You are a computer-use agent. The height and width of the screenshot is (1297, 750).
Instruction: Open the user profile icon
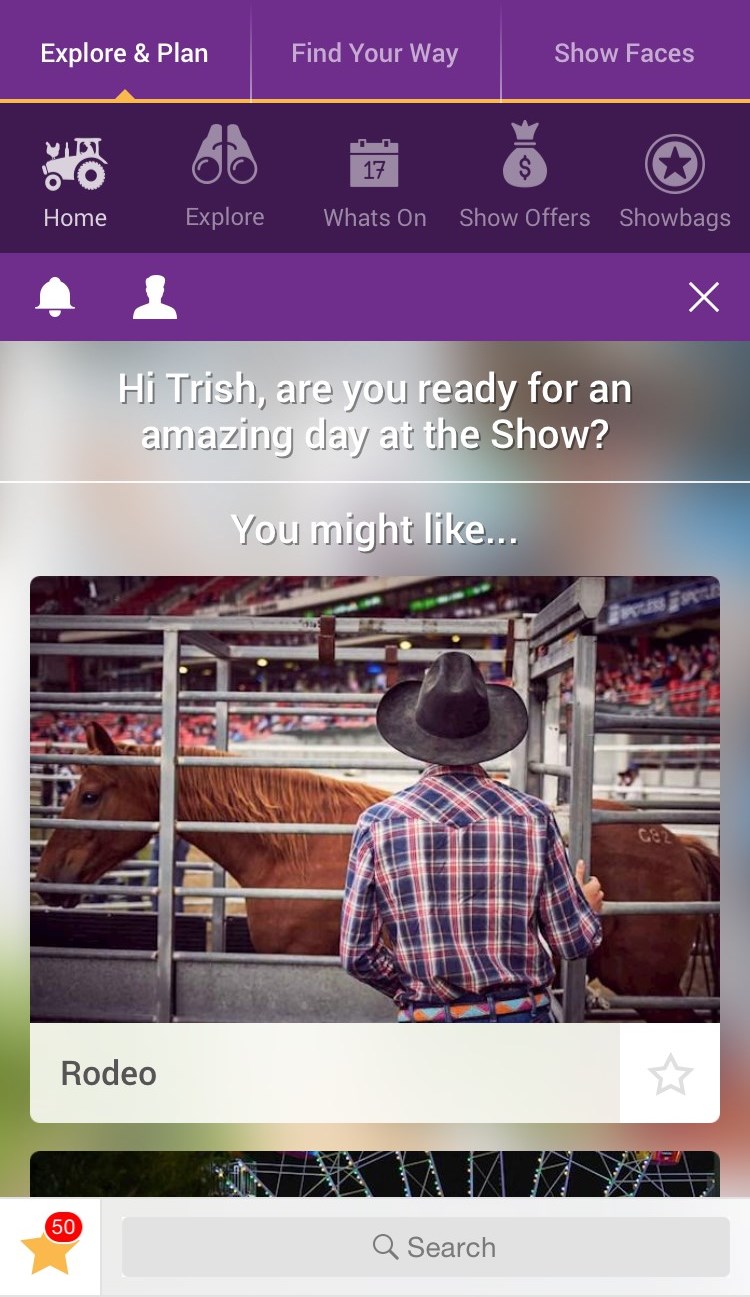pyautogui.click(x=155, y=297)
